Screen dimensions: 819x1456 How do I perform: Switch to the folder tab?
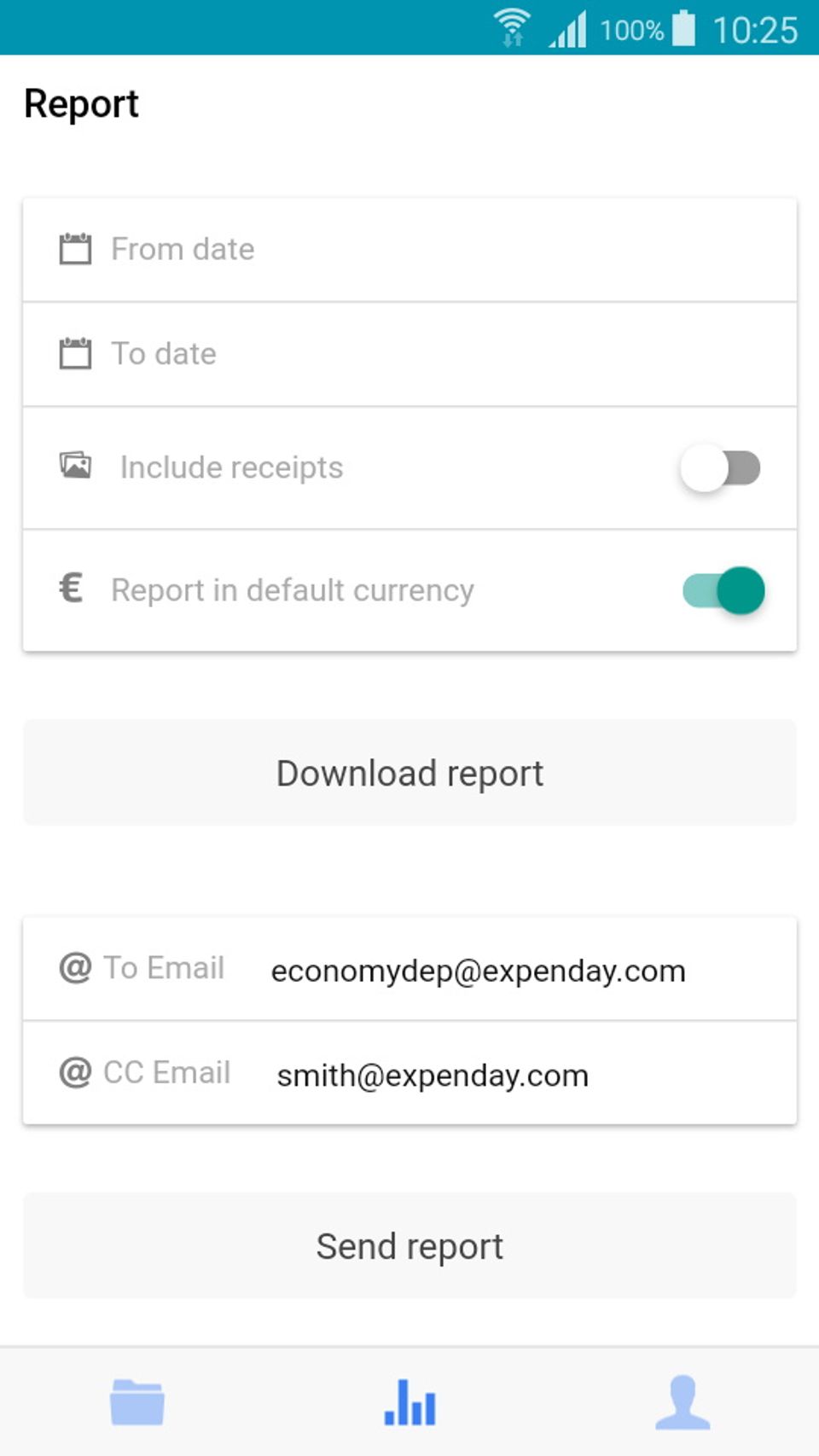pyautogui.click(x=136, y=1402)
